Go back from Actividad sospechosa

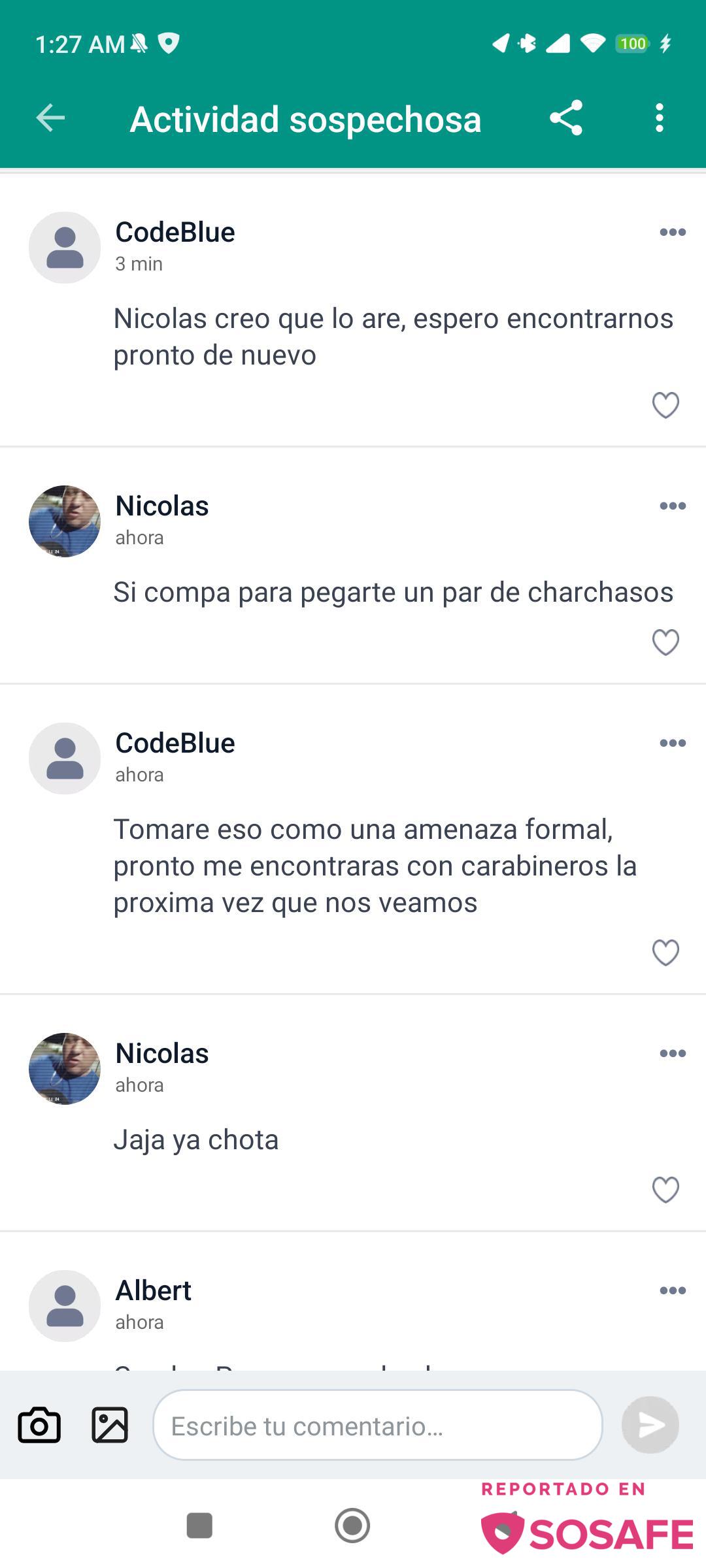click(x=50, y=118)
